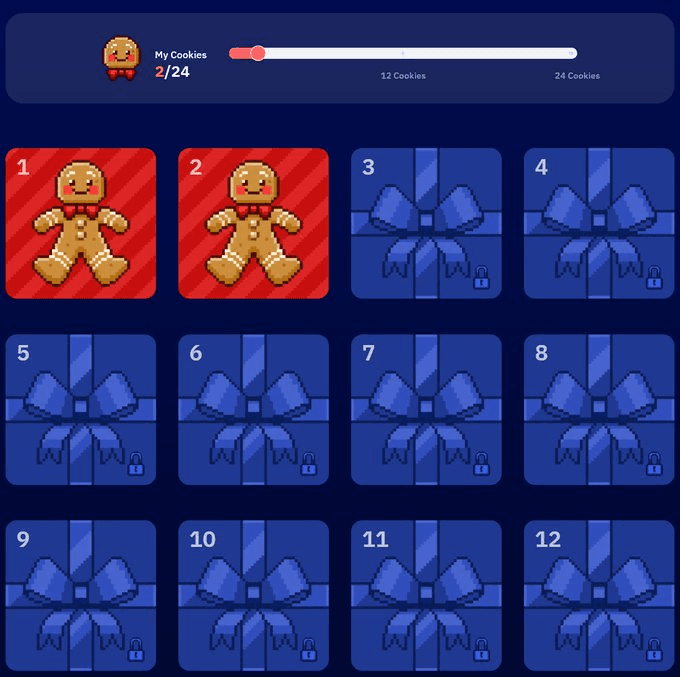Select the locked gift box number 8
The width and height of the screenshot is (680, 677).
coord(599,409)
